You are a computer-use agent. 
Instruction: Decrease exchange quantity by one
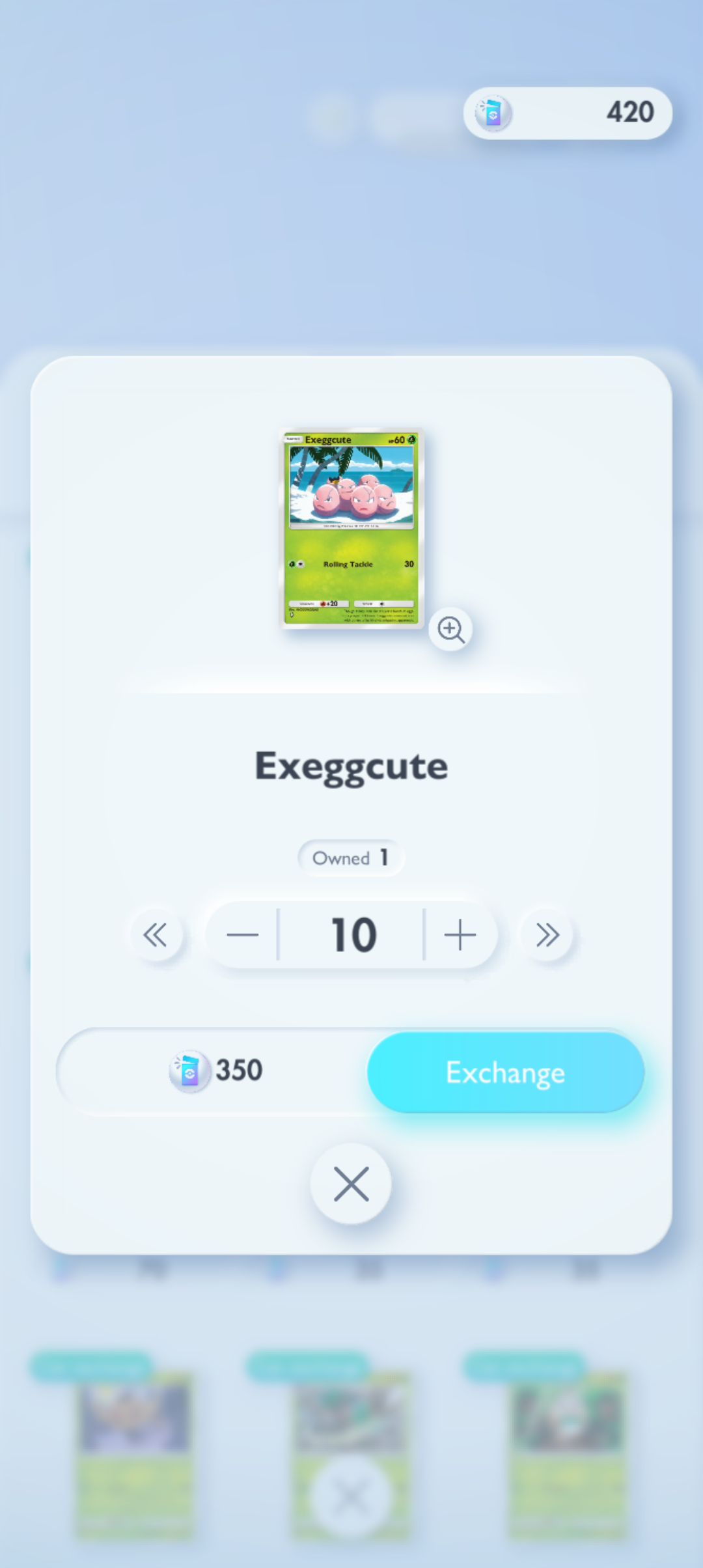[x=243, y=935]
